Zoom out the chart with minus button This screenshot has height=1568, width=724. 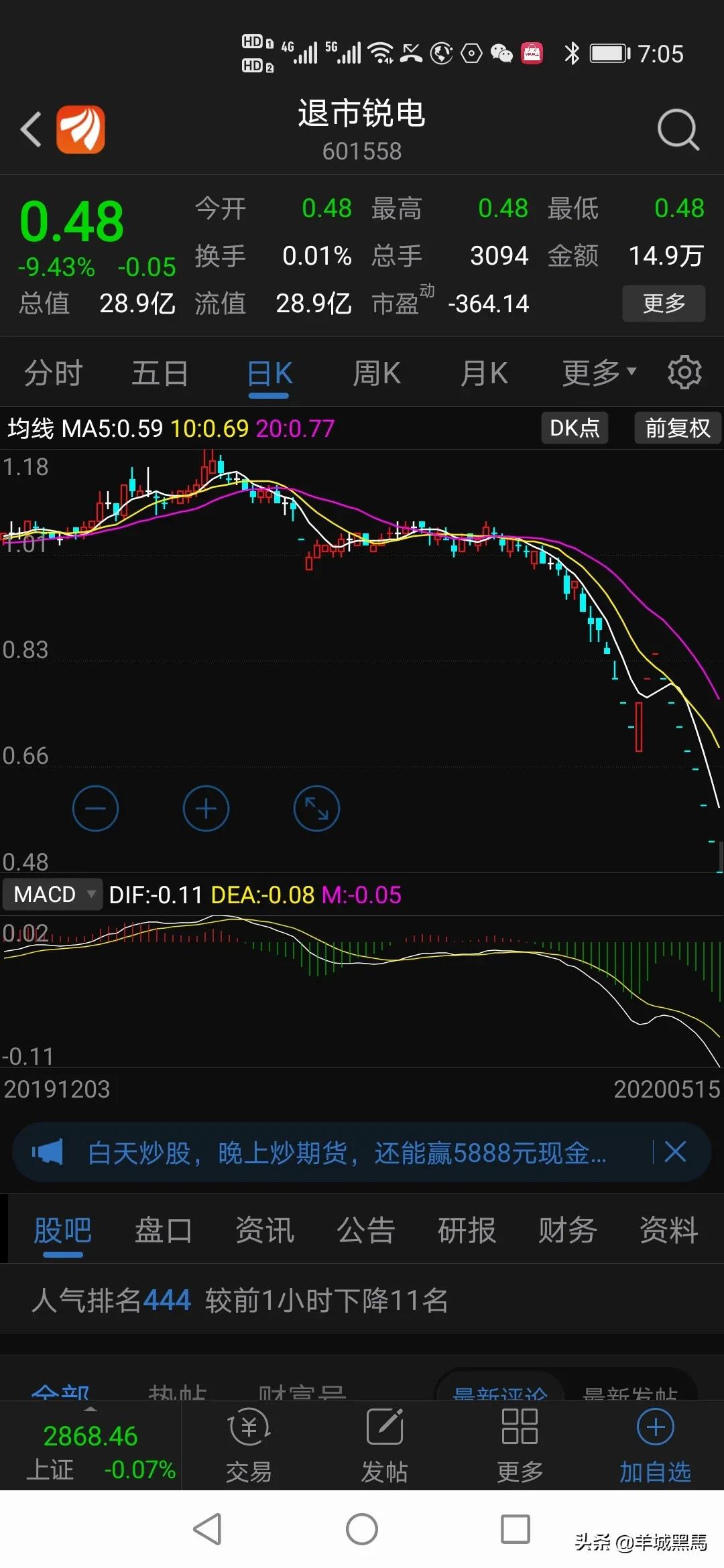[x=95, y=809]
